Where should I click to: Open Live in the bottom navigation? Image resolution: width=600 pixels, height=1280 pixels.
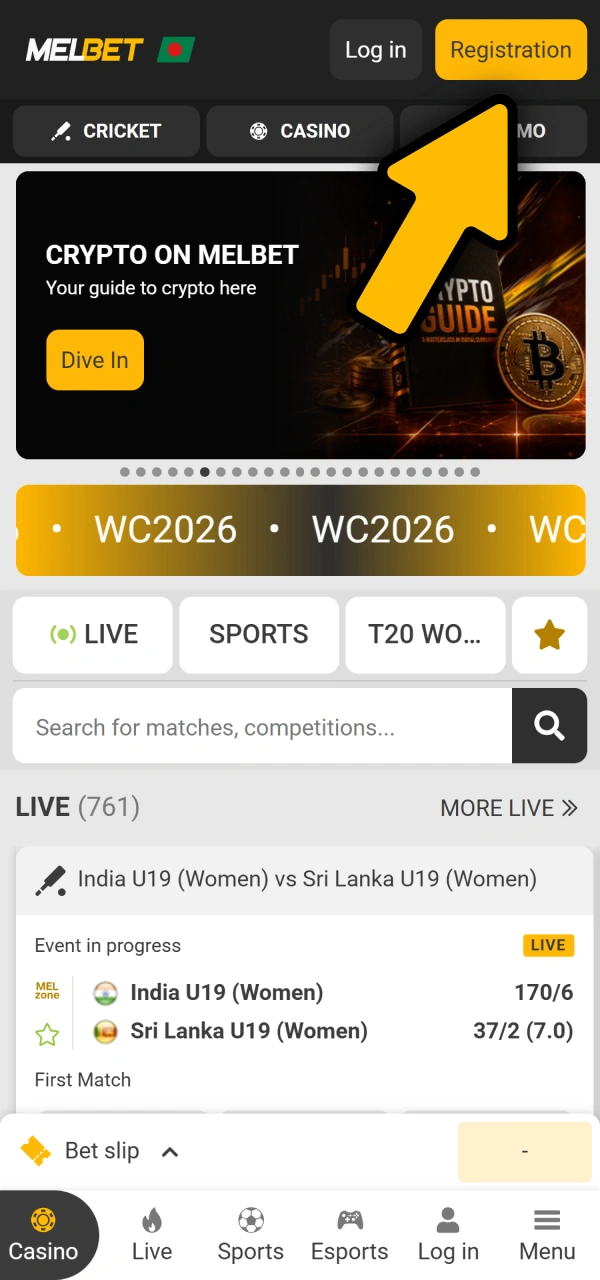152,1235
